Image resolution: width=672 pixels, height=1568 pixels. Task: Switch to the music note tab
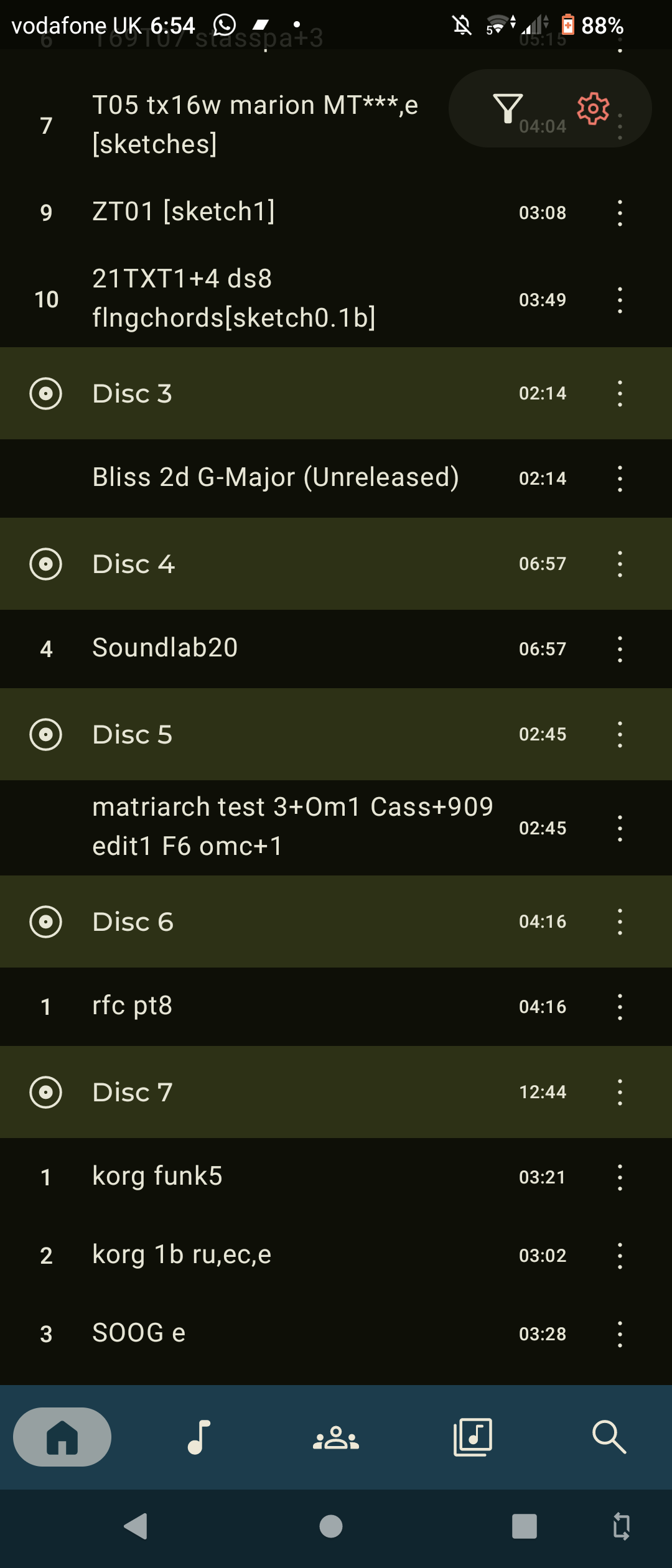[199, 1437]
